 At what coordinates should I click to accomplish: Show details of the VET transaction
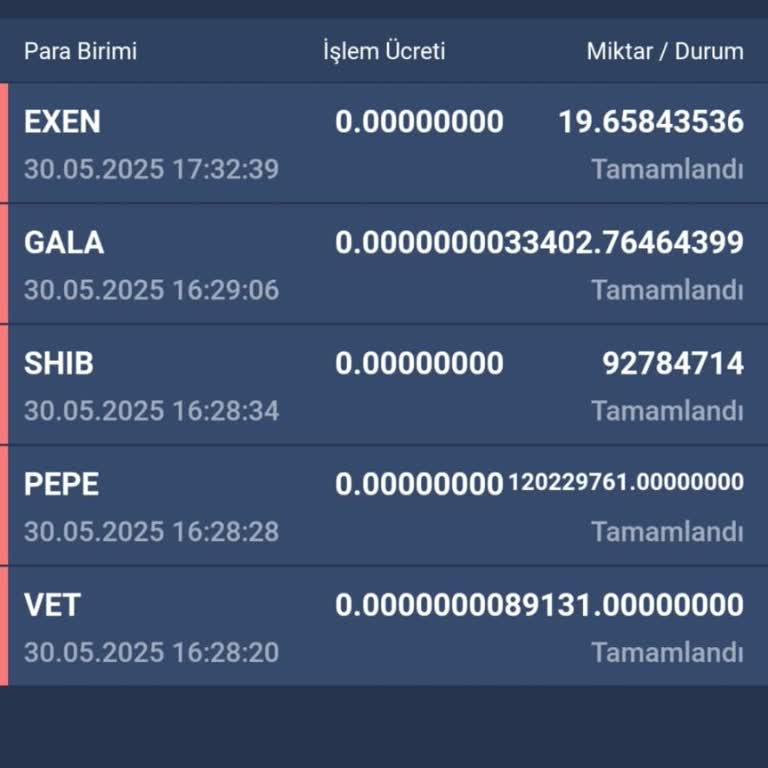tap(384, 627)
